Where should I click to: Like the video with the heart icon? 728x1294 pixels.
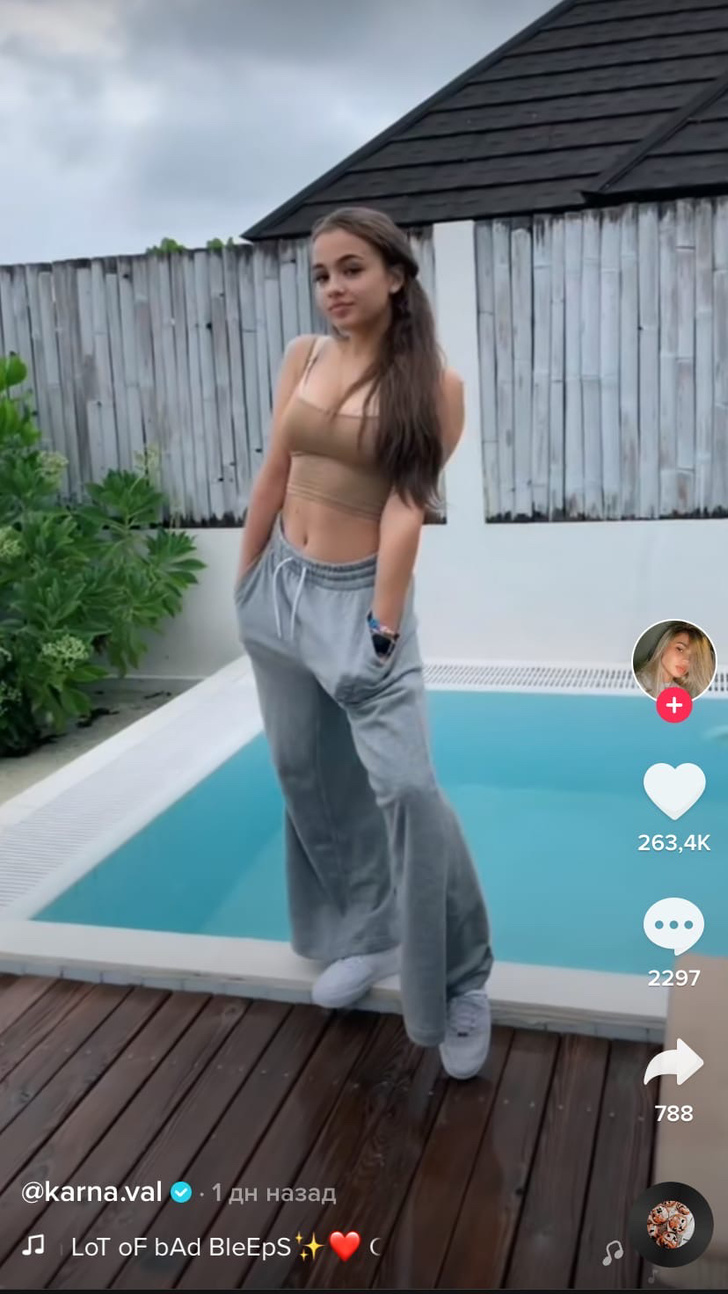point(673,790)
